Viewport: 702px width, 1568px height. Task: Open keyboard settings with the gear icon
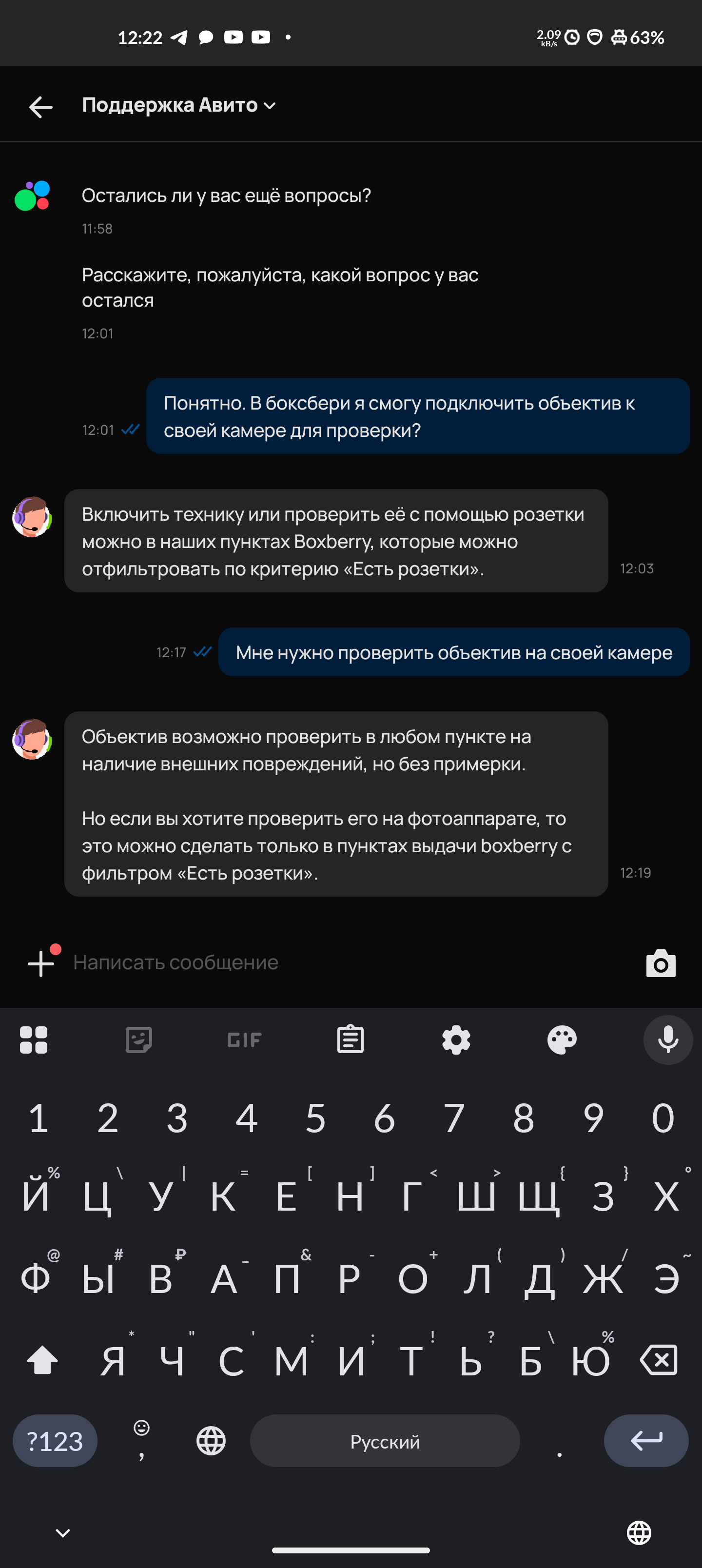point(456,1039)
